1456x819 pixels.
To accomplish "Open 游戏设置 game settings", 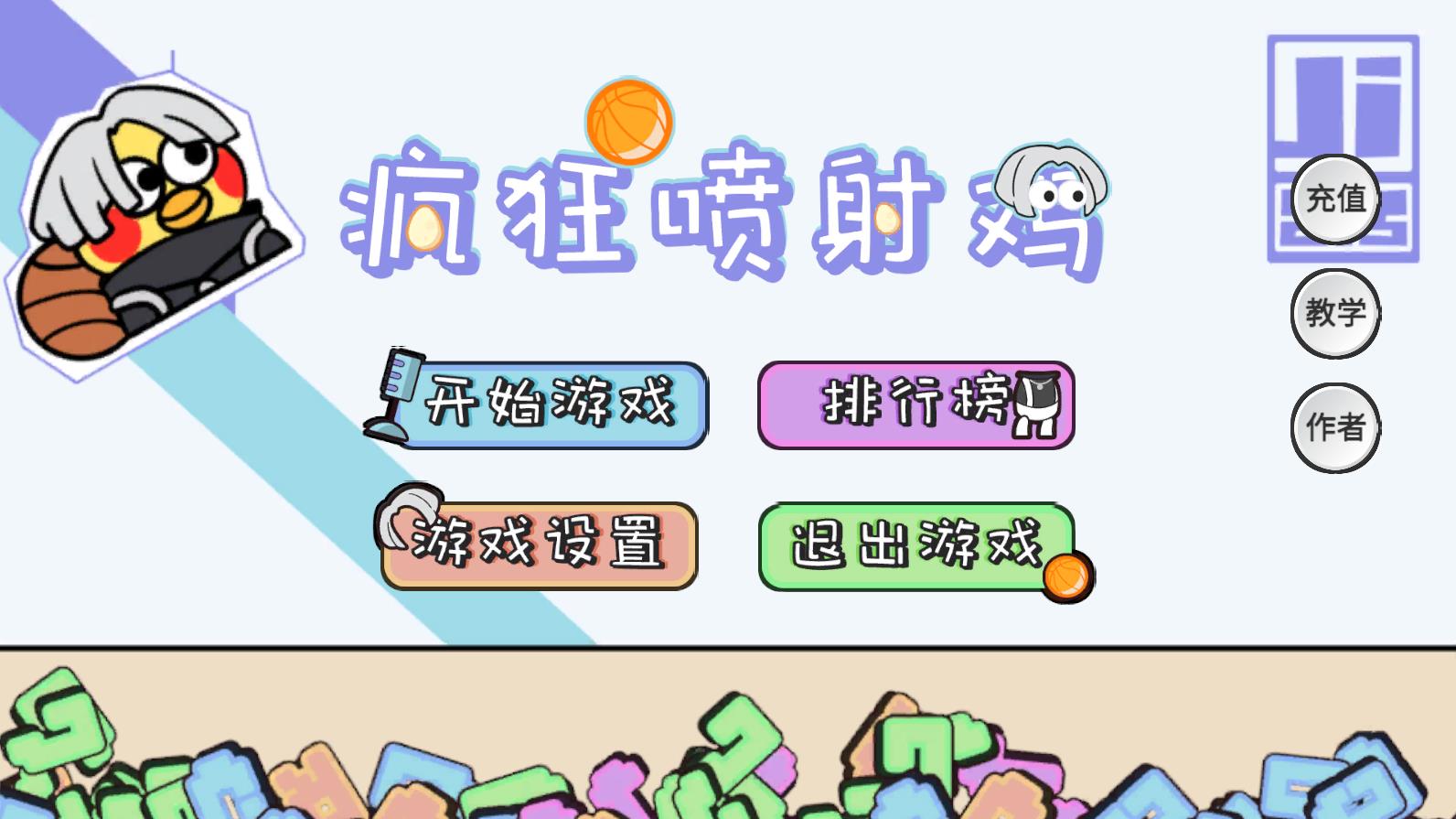I will [x=540, y=545].
